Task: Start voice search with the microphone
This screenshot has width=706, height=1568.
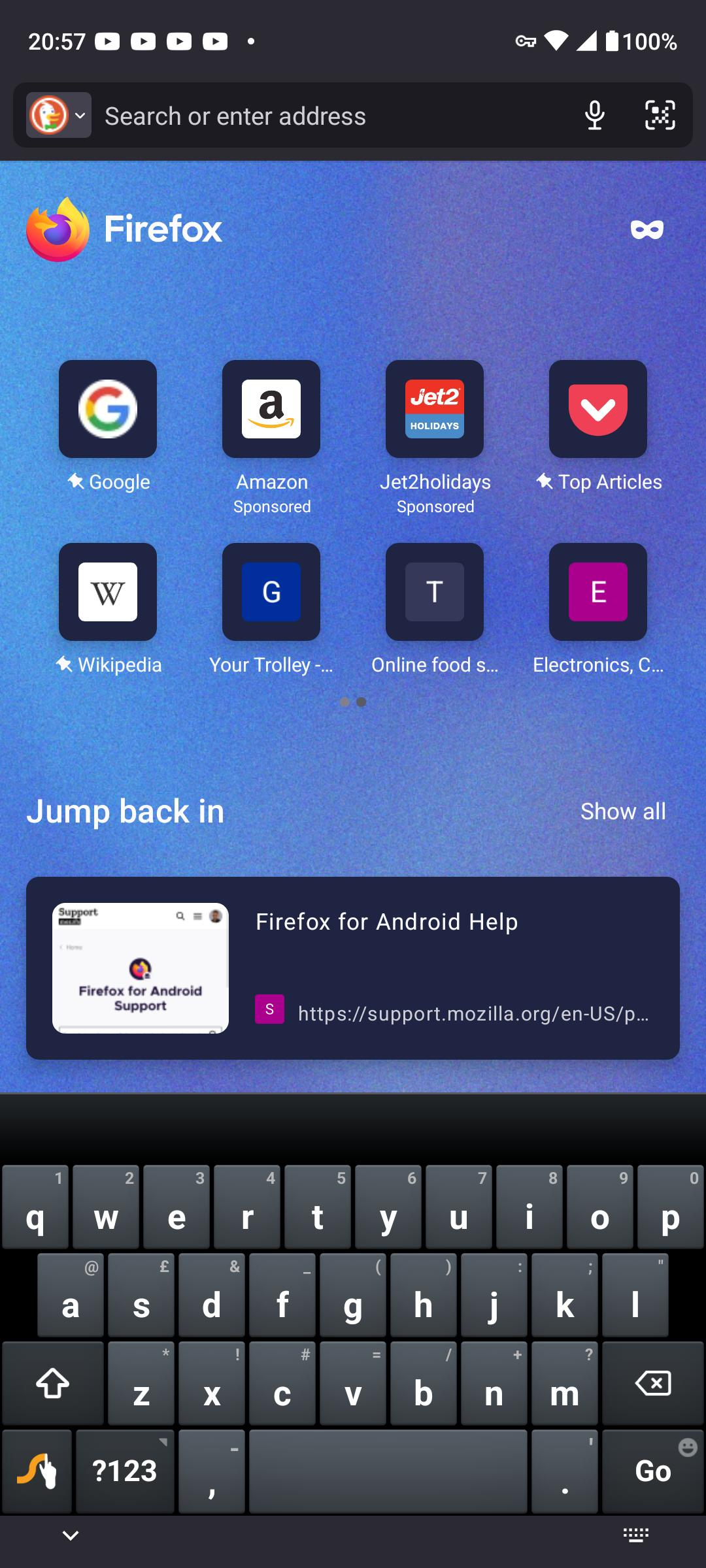Action: coord(595,116)
